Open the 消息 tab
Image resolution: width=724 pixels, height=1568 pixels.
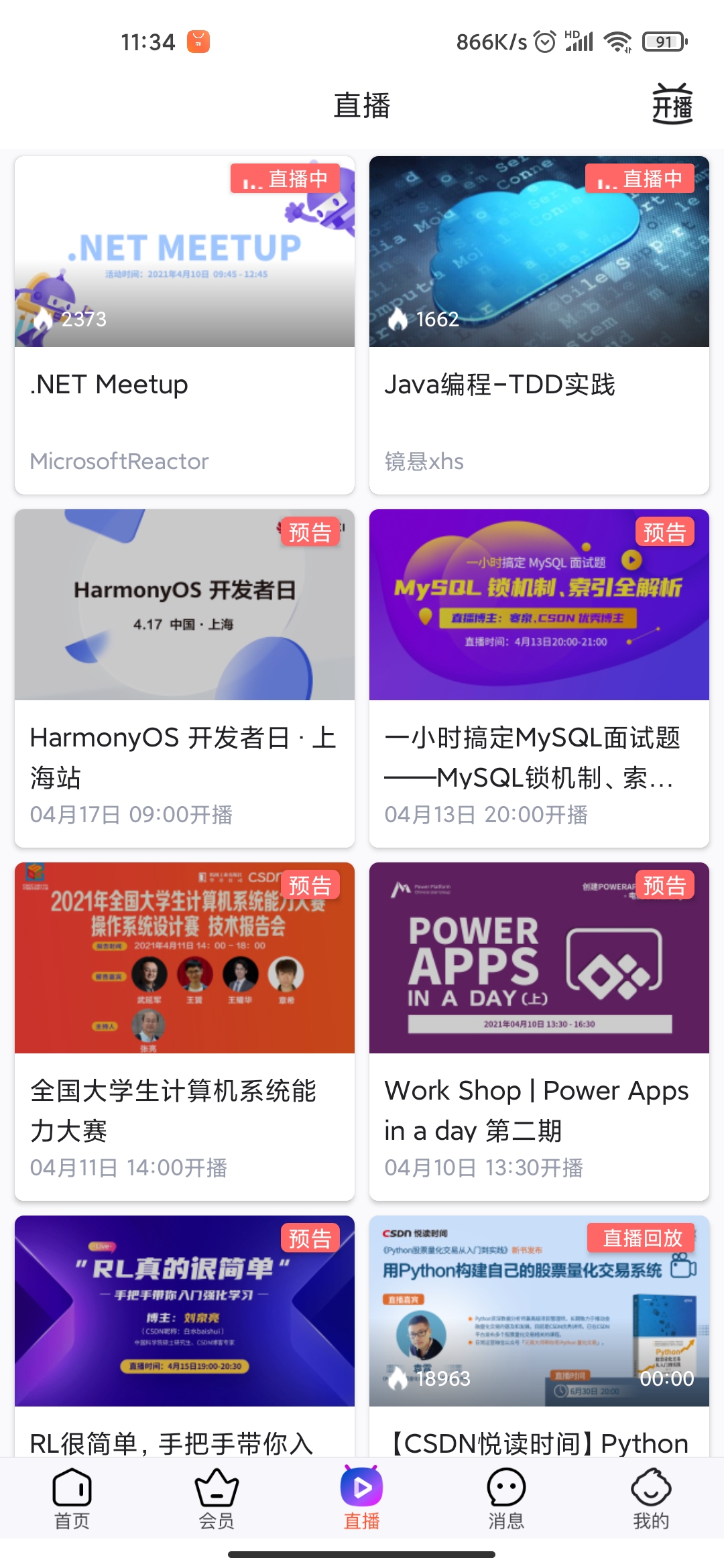click(x=506, y=1498)
